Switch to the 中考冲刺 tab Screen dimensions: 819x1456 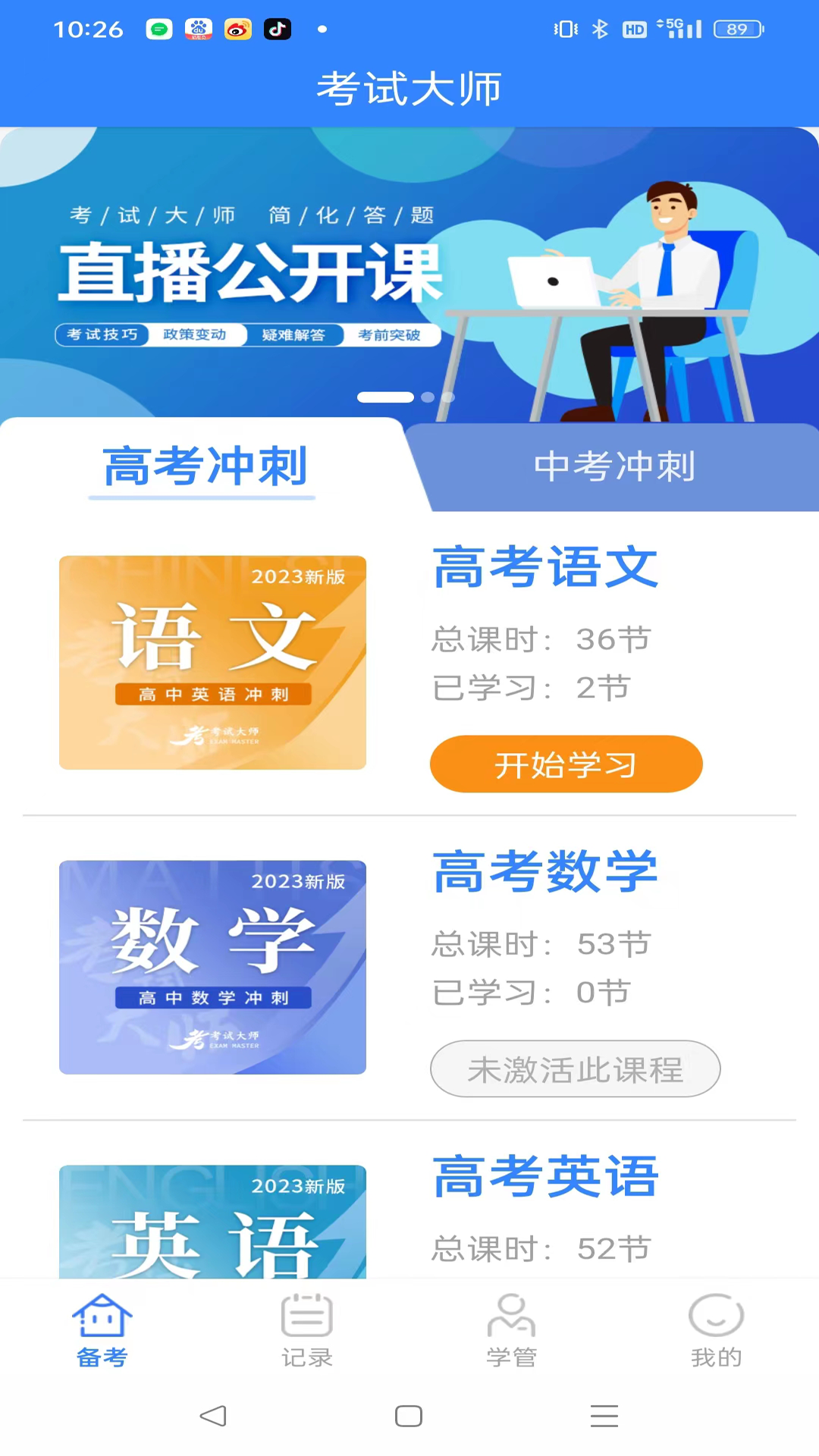[x=614, y=467]
